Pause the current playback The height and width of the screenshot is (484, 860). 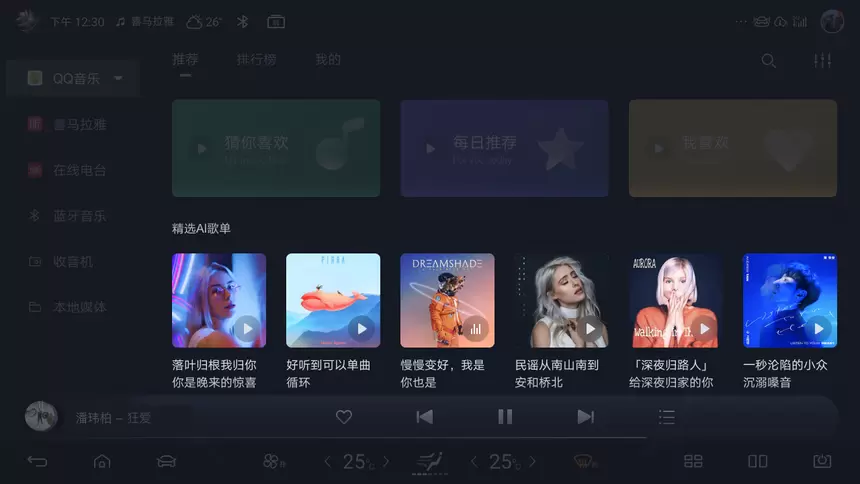point(505,417)
